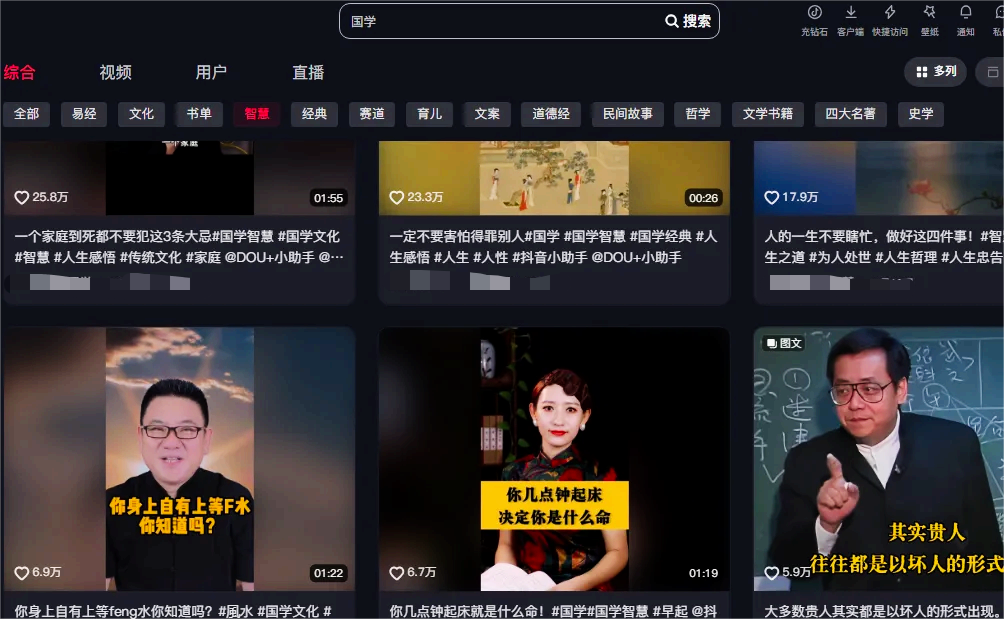1004x619 pixels.
Task: Open 快捷访问 quick access icon
Action: pos(890,19)
